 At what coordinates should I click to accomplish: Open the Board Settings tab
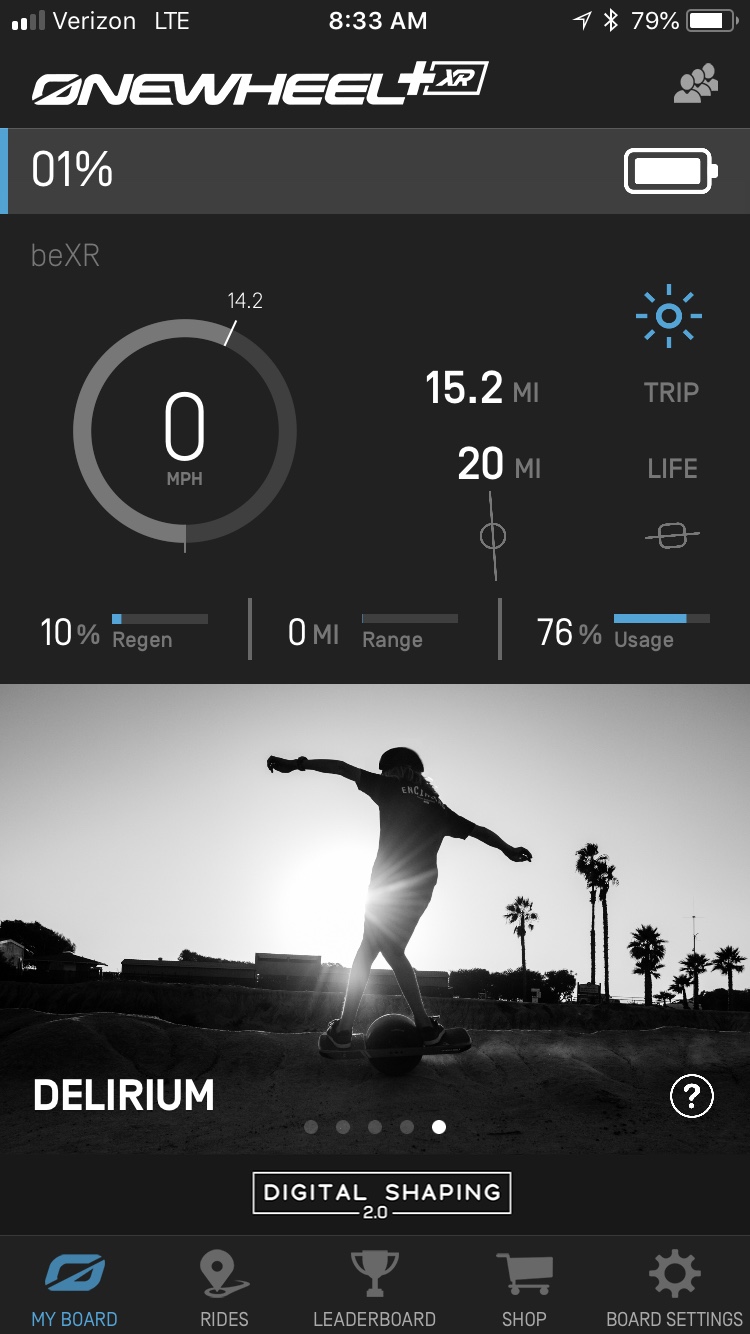click(x=674, y=1290)
